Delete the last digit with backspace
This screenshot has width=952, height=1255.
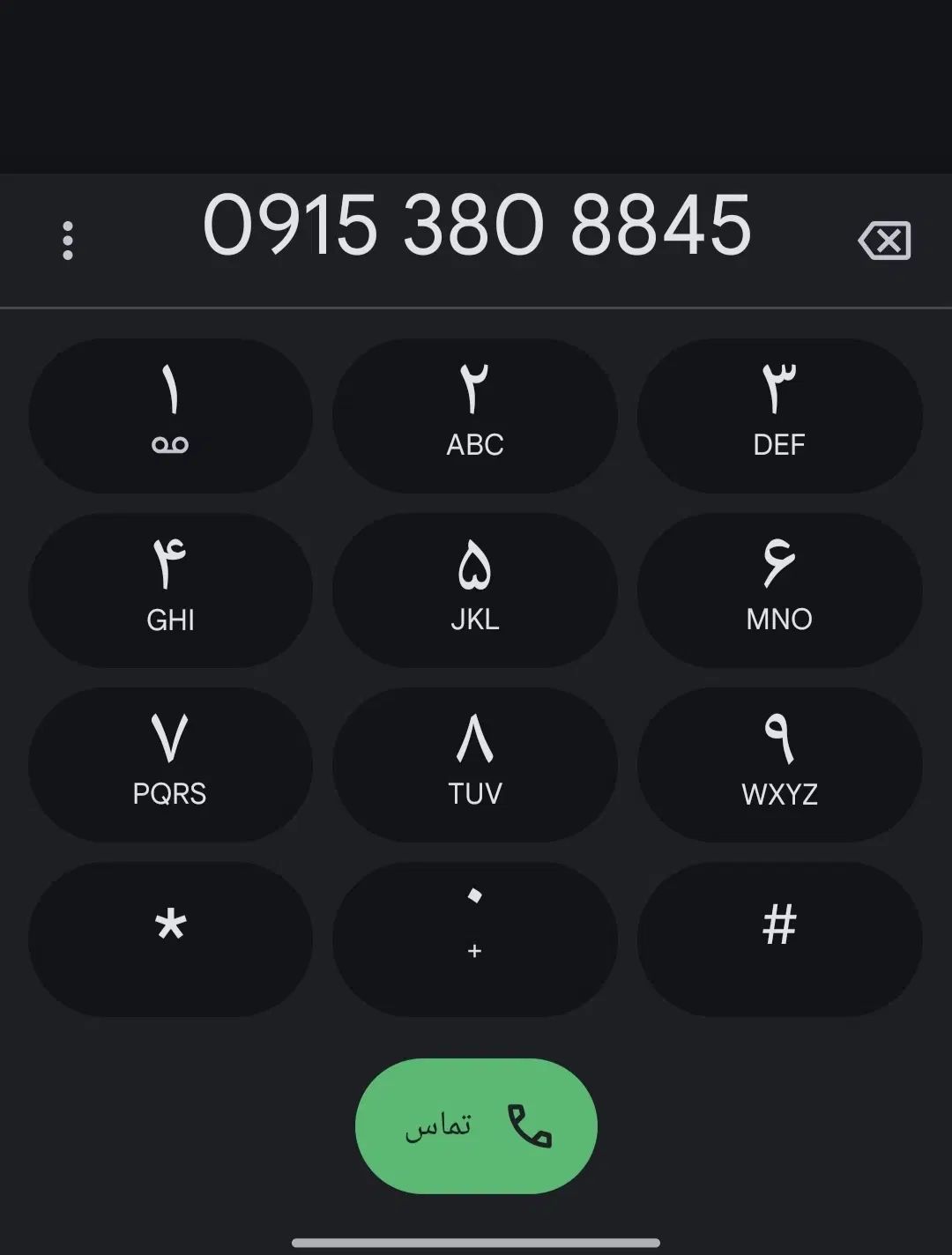point(884,241)
